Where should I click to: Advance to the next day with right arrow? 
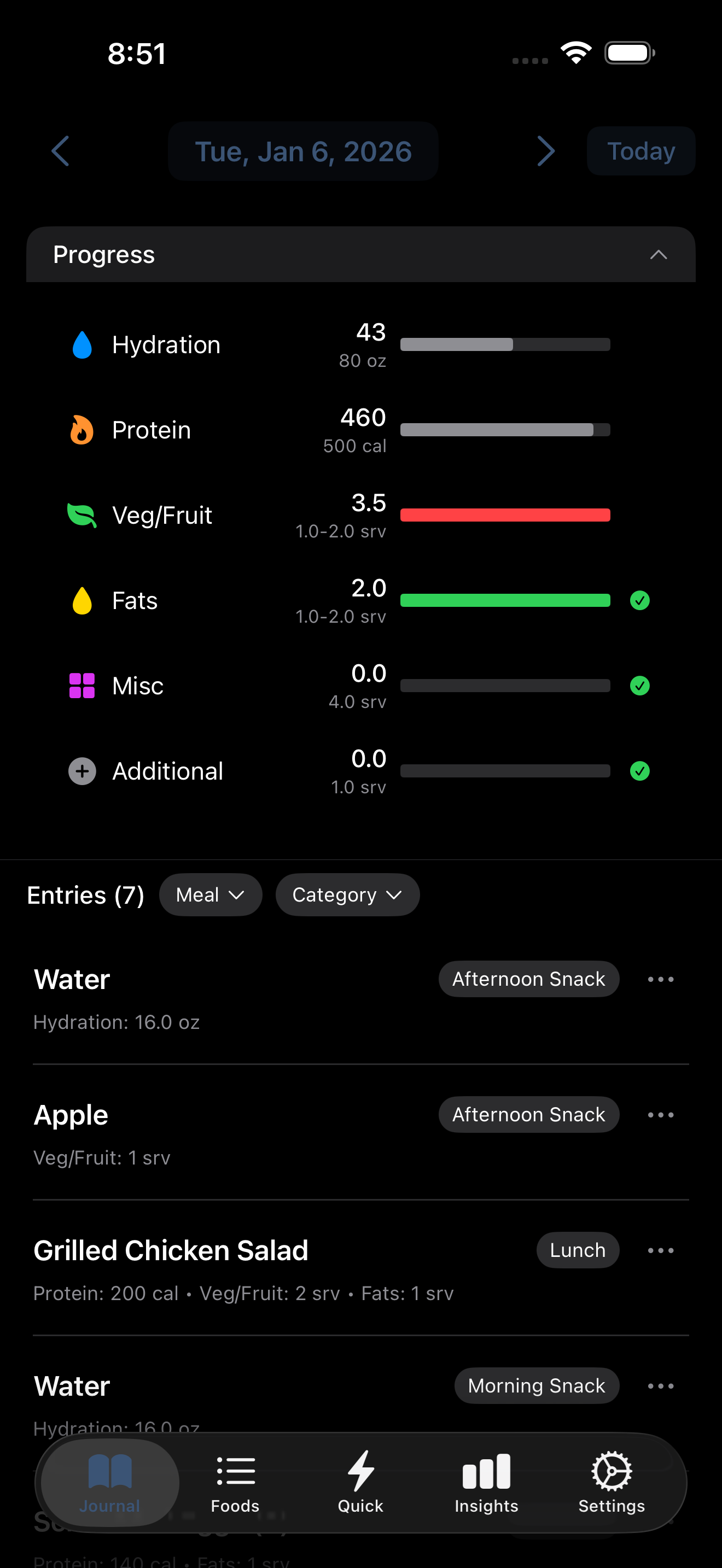pos(545,151)
